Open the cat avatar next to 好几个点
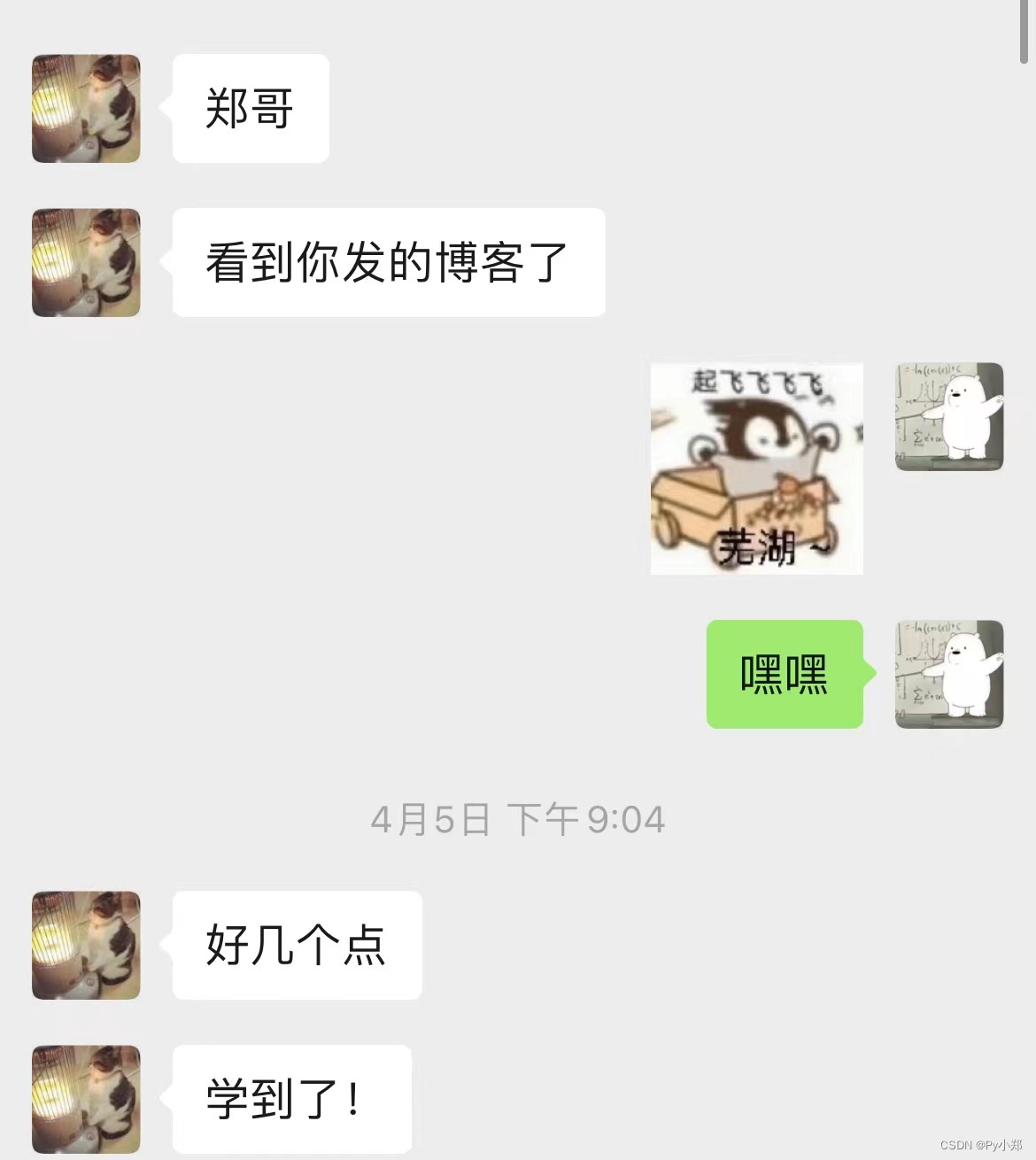 [86, 945]
